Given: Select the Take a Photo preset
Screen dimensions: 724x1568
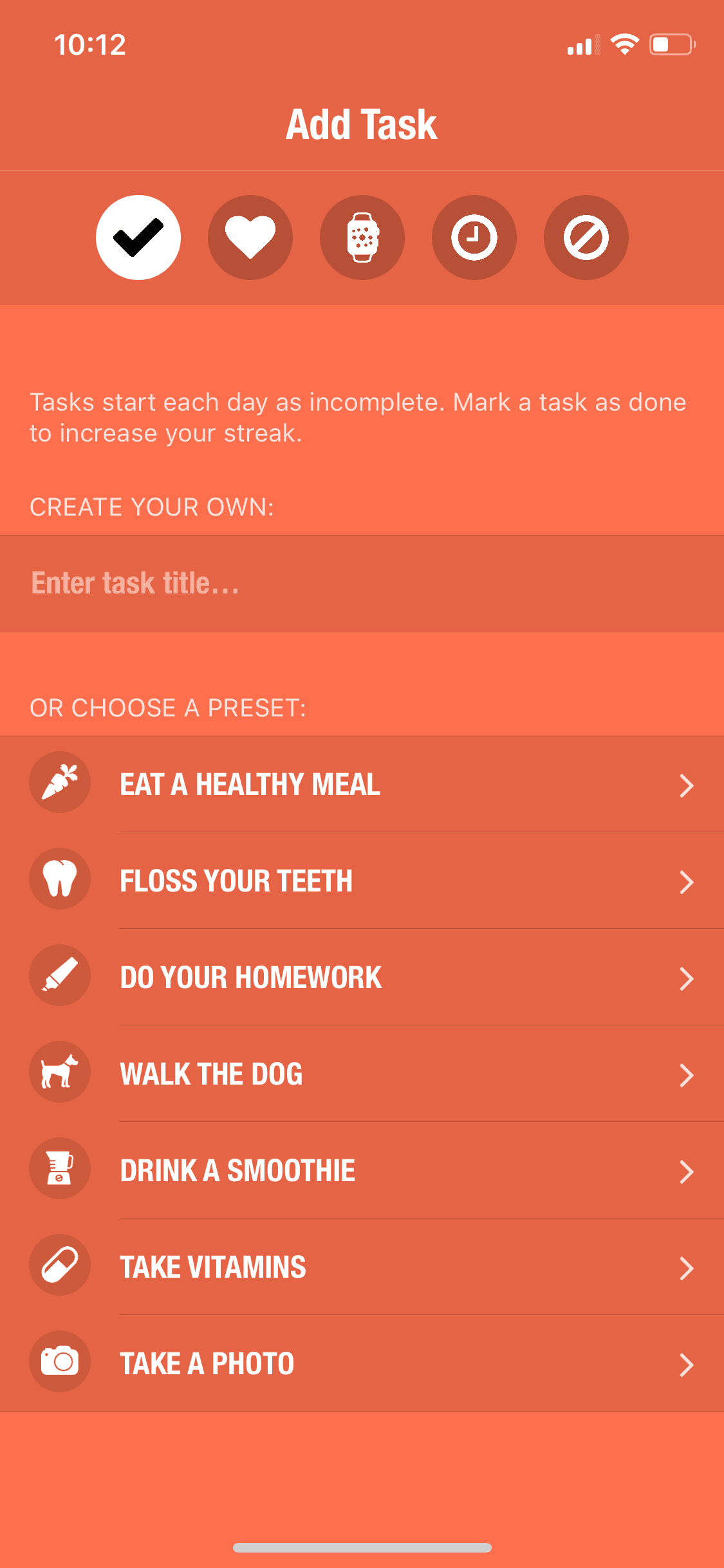Looking at the screenshot, I should [362, 1363].
